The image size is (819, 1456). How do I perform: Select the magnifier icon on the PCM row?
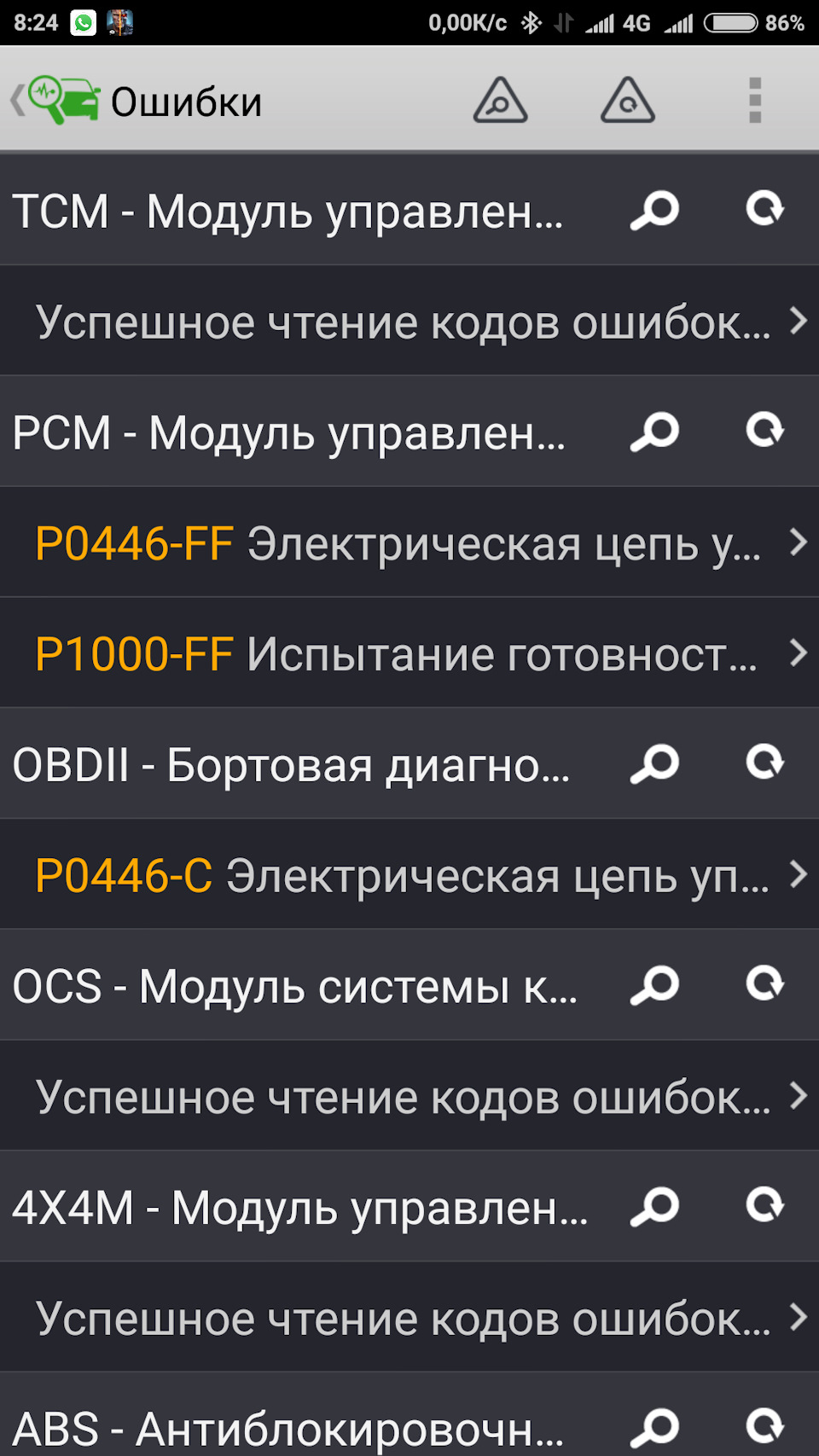tap(653, 432)
